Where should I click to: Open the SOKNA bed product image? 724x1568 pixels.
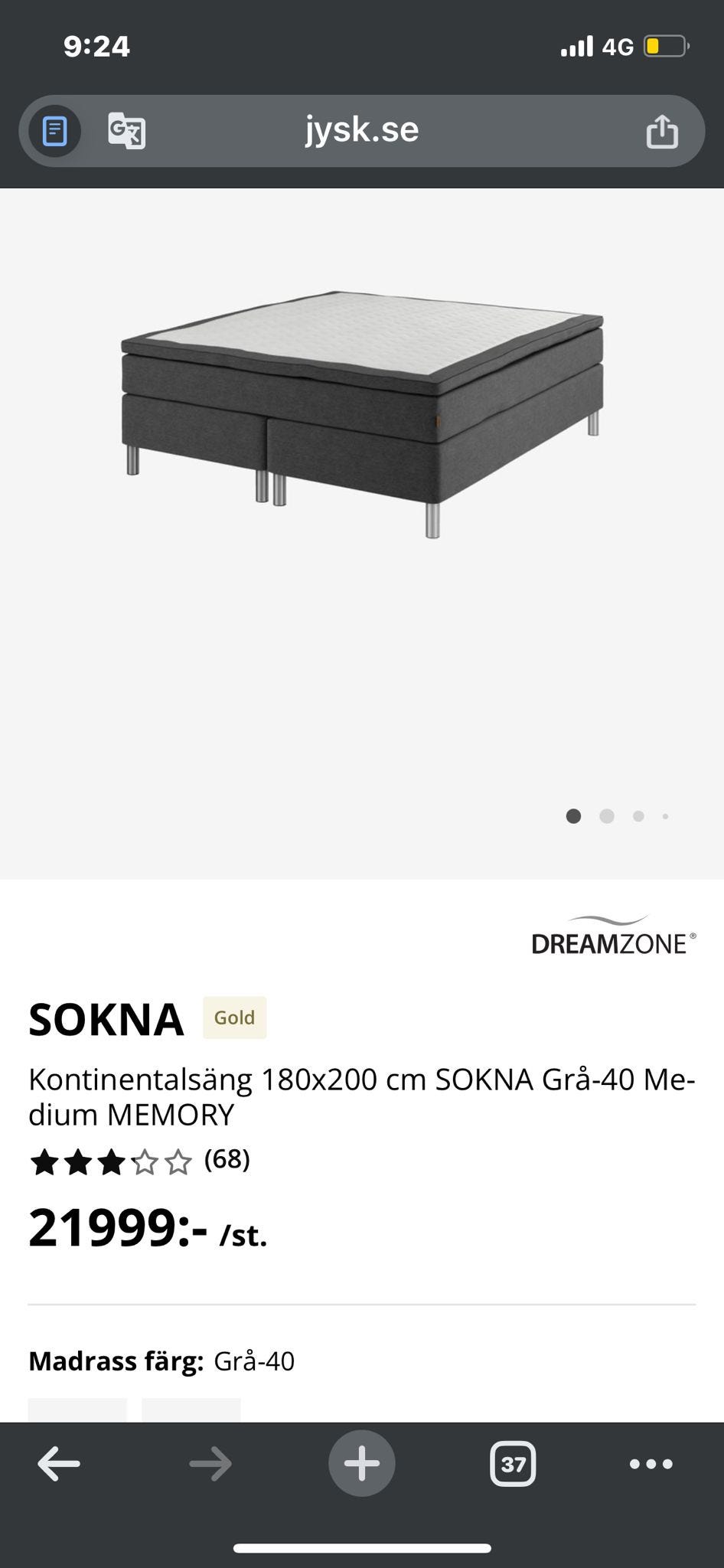tap(362, 413)
